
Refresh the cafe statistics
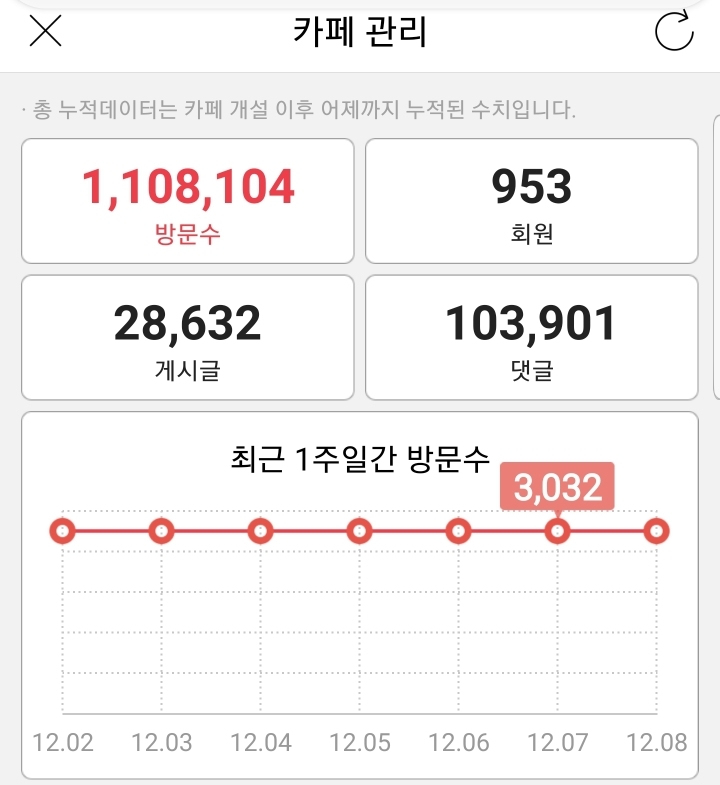(x=674, y=31)
